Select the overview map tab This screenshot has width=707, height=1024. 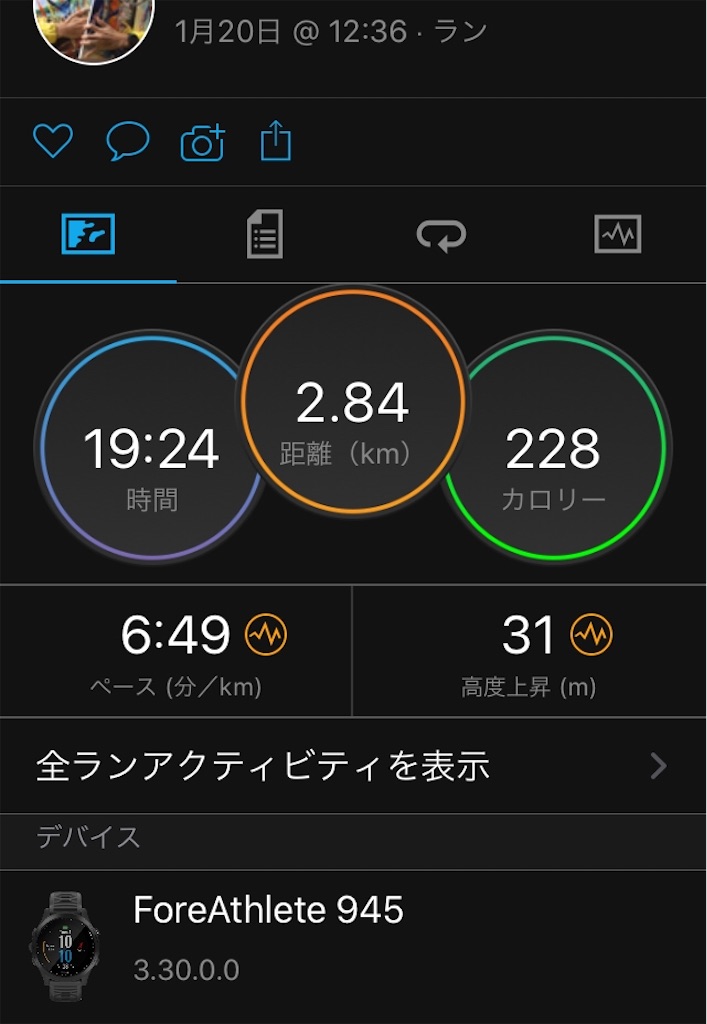click(88, 234)
